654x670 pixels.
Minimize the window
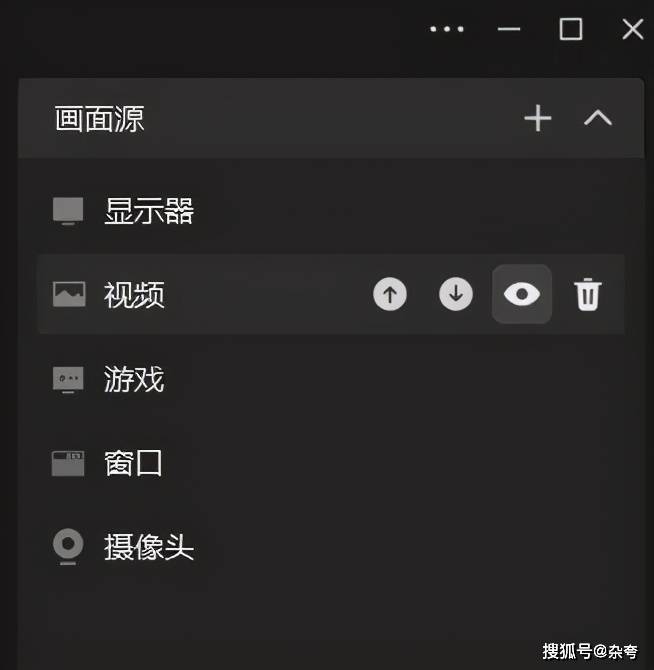(509, 29)
